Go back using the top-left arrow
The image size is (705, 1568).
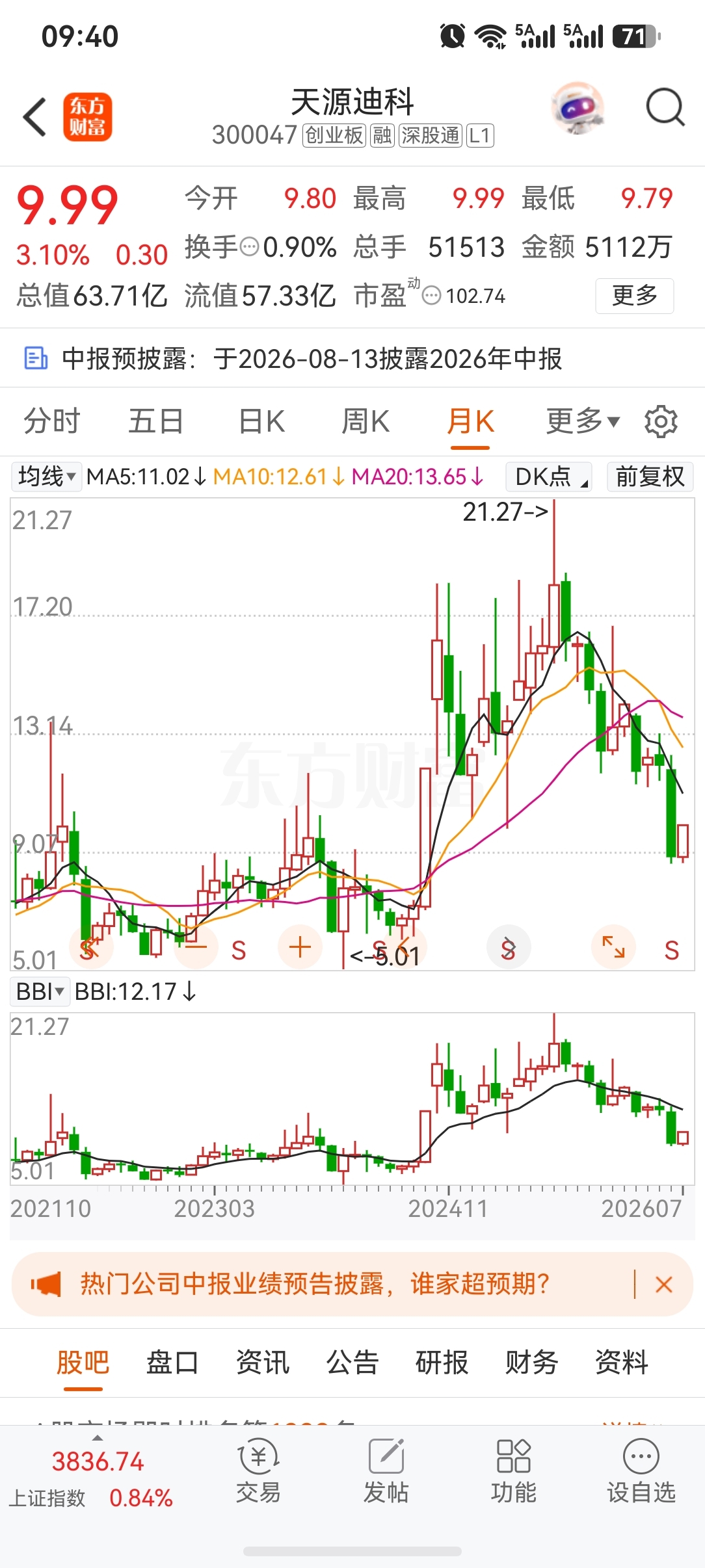pyautogui.click(x=34, y=117)
